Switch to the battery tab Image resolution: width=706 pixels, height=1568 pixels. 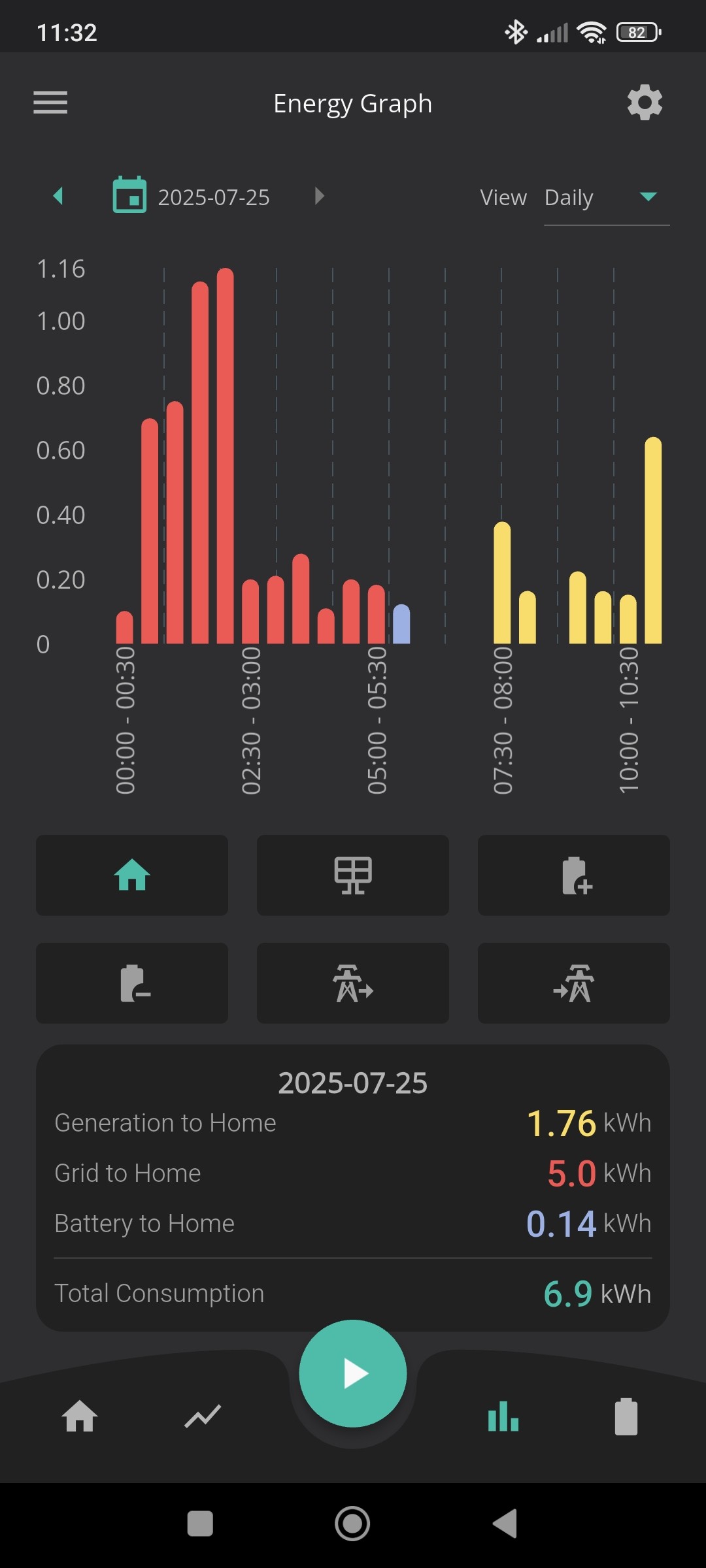pyautogui.click(x=626, y=1416)
